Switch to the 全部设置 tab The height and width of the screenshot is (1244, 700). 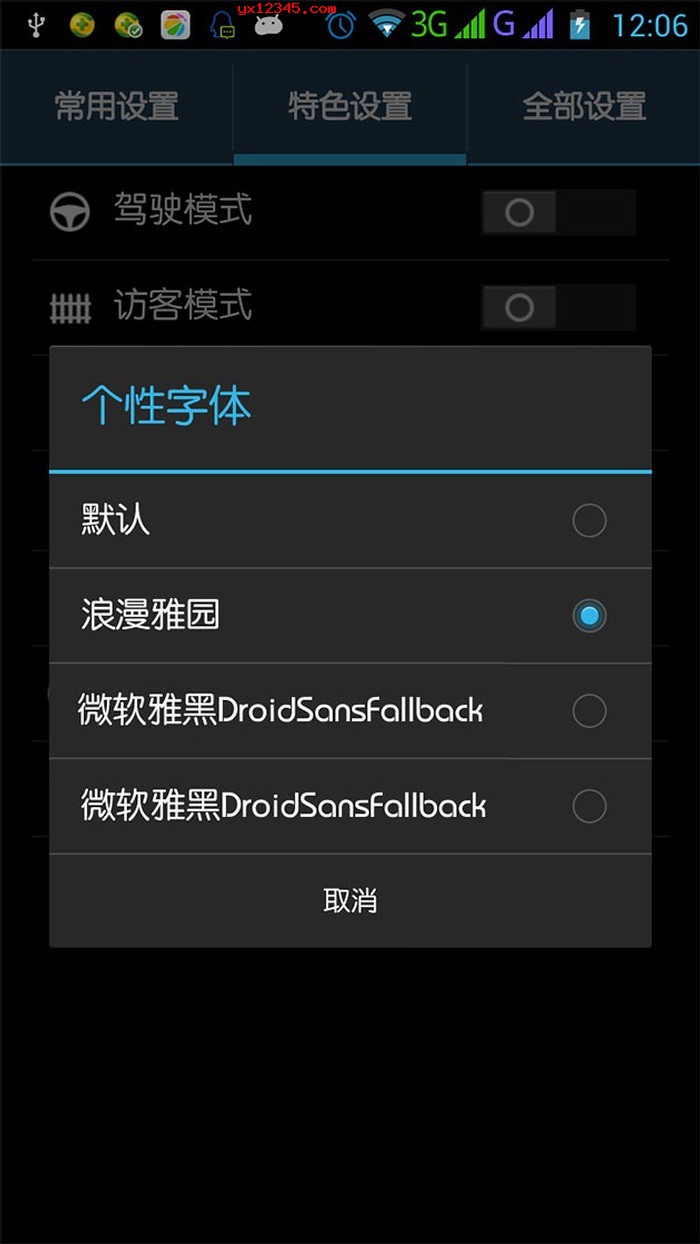tap(584, 106)
